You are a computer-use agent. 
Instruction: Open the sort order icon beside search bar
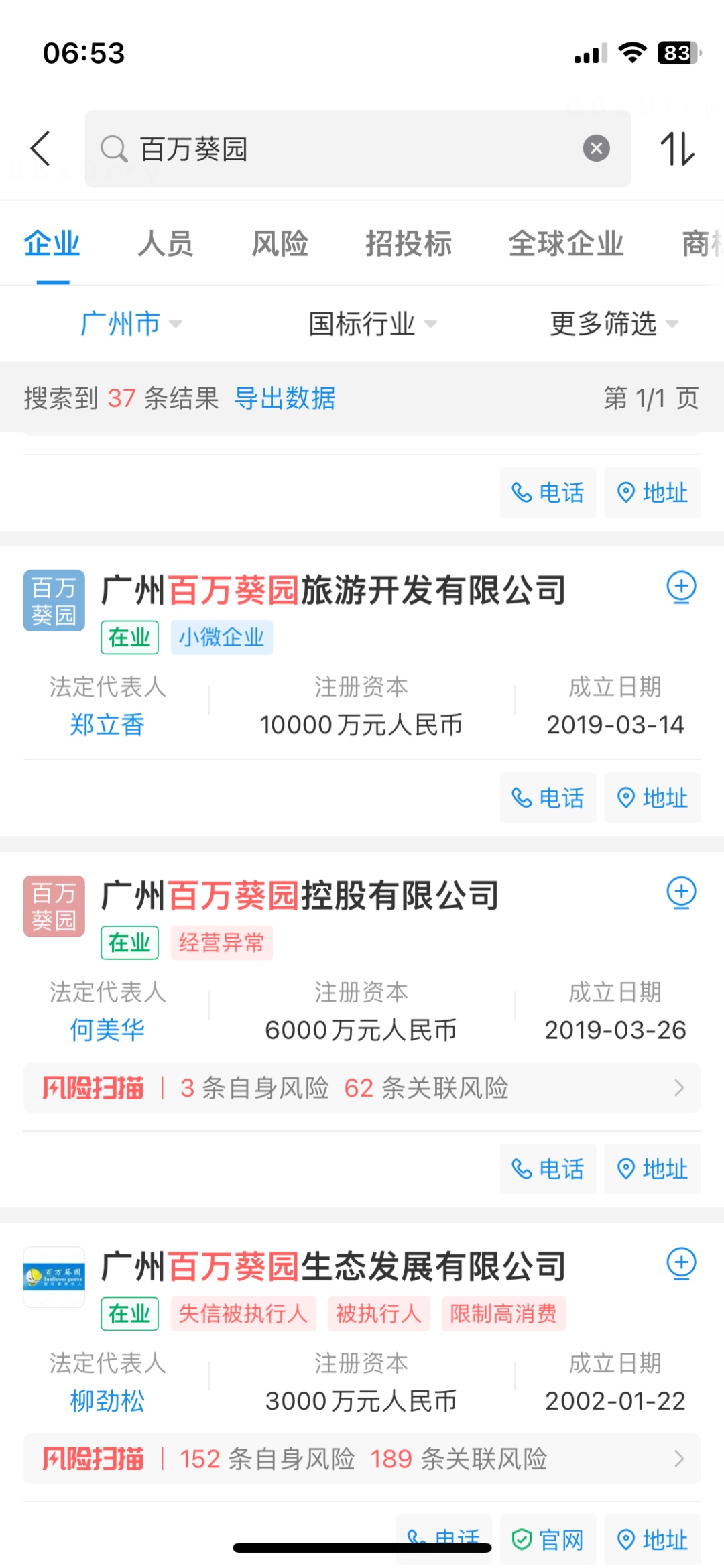click(679, 149)
